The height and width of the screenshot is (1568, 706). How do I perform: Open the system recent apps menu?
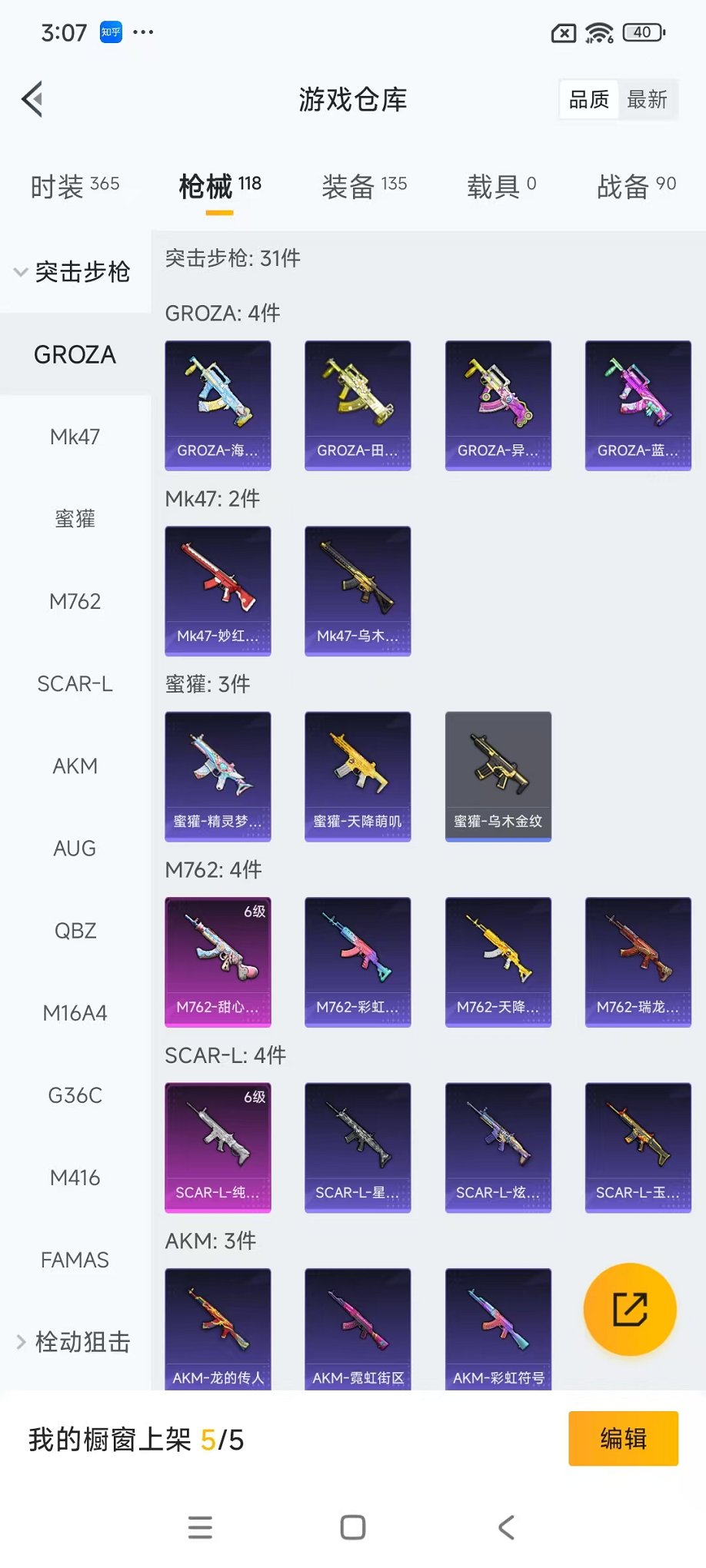tap(200, 1526)
